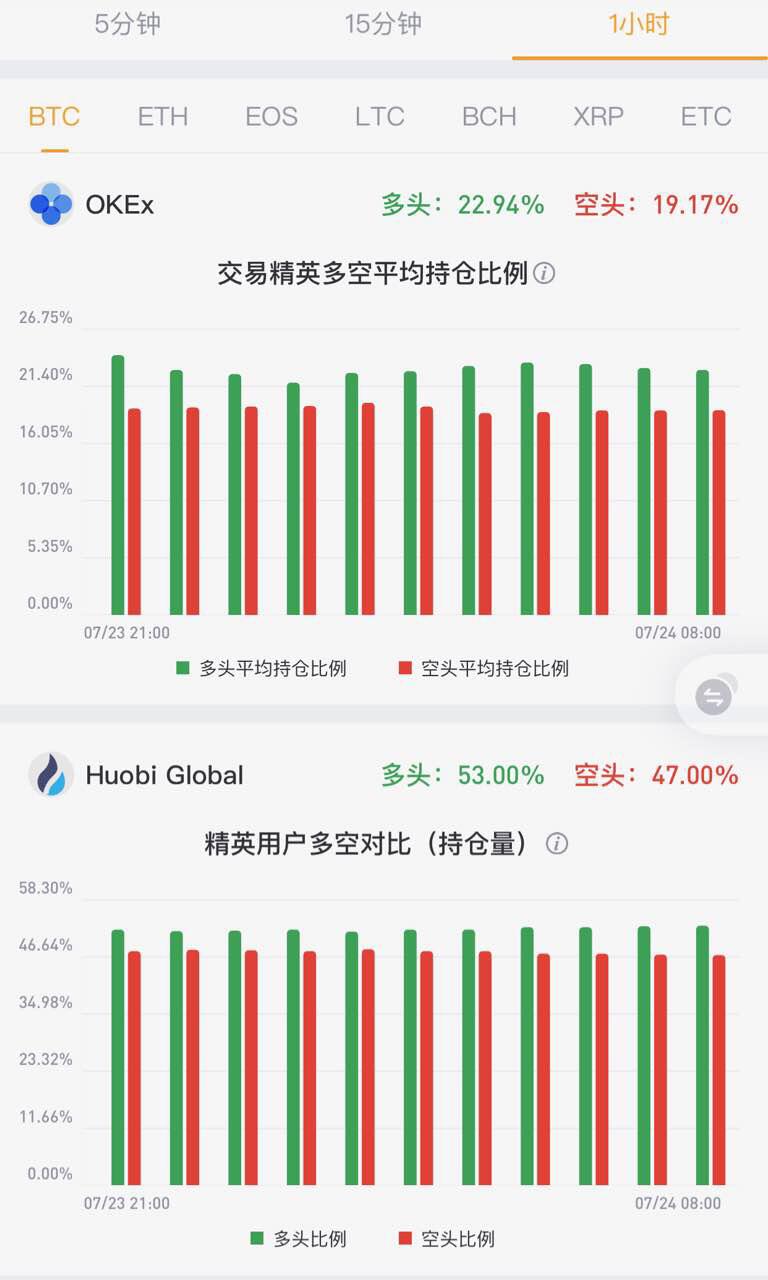Tap the 空头: 47.00% stat text
768x1280 pixels.
(x=654, y=774)
